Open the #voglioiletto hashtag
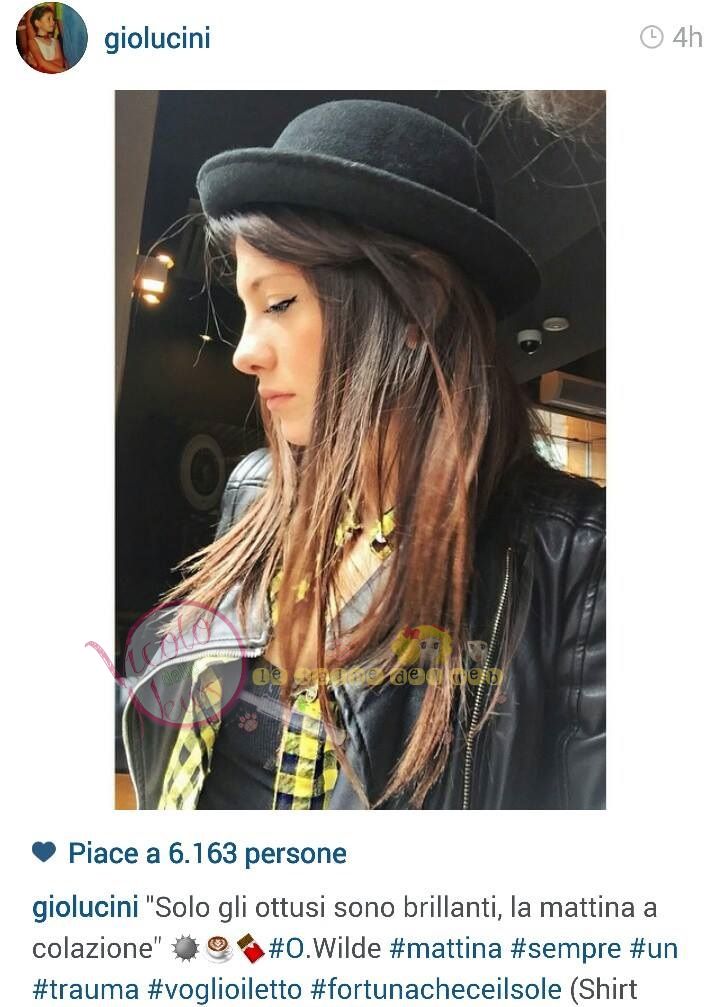 click(x=224, y=989)
